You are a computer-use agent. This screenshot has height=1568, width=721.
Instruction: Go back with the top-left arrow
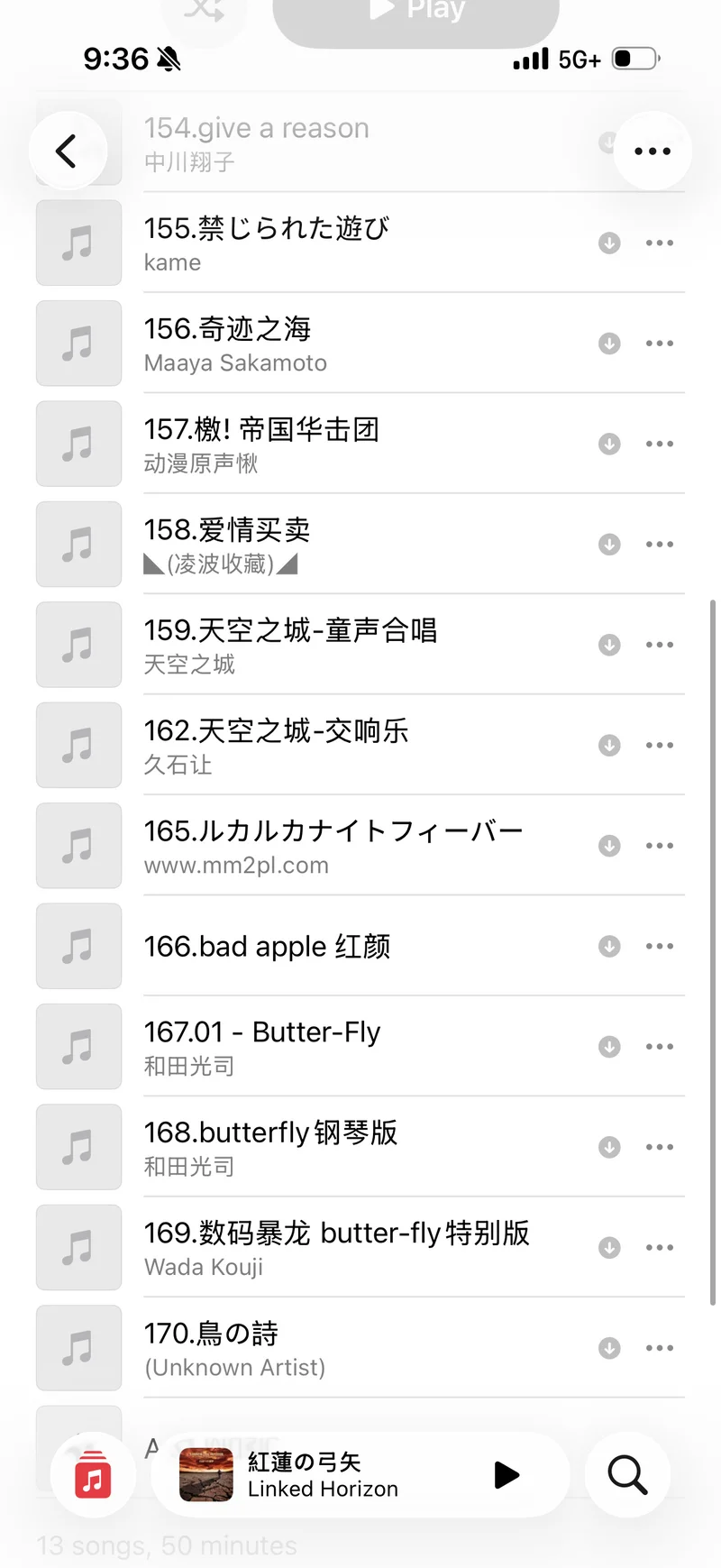68,151
